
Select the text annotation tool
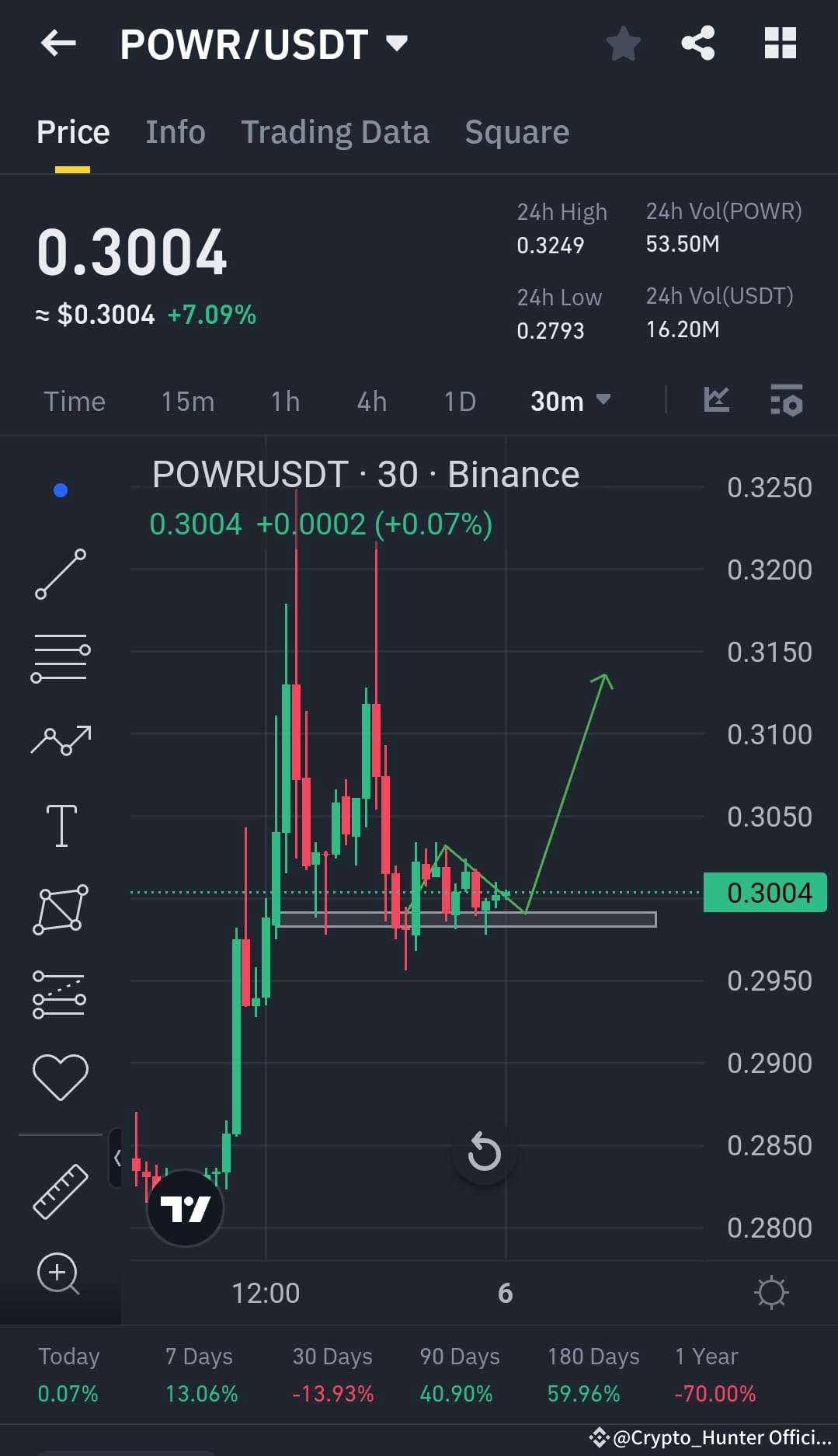click(61, 826)
